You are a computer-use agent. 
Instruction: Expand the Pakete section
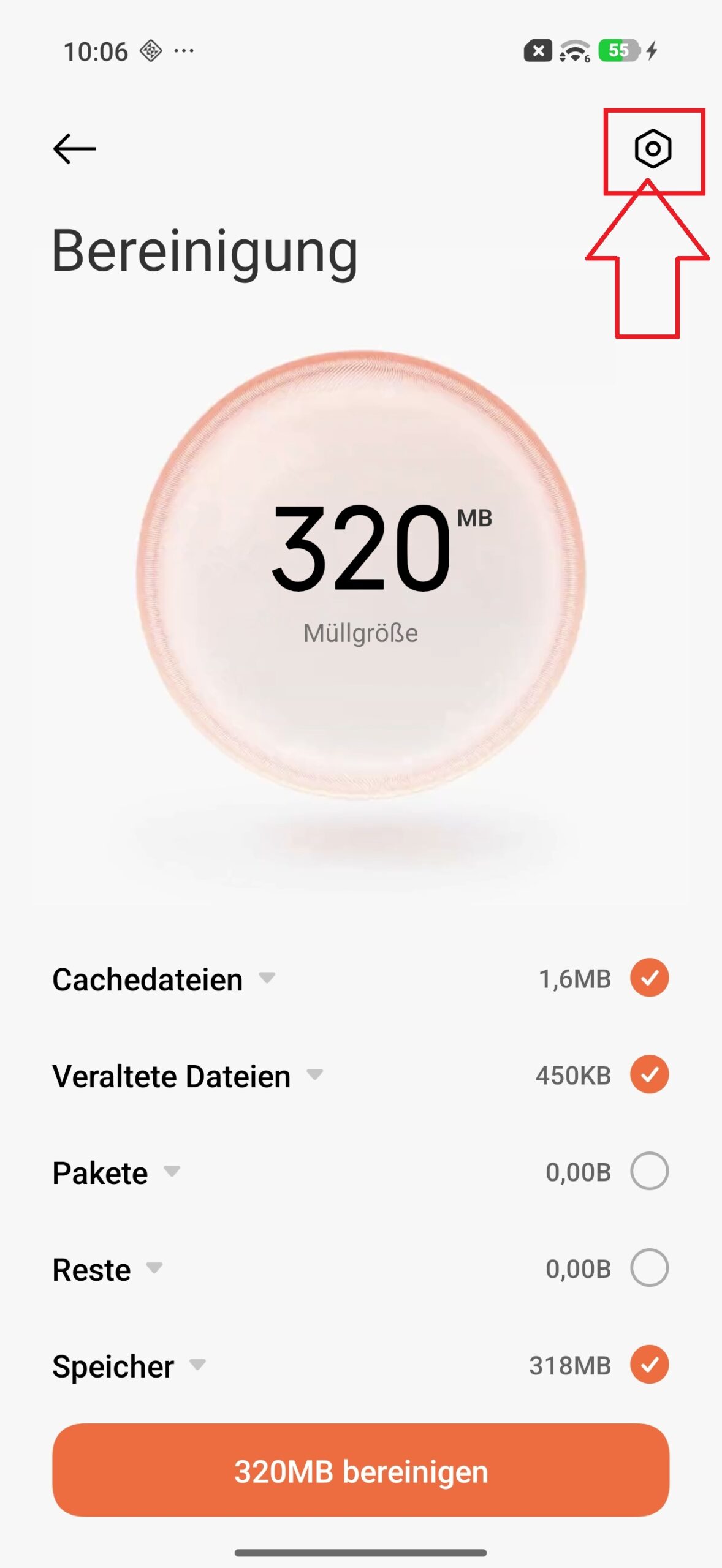coord(172,1171)
